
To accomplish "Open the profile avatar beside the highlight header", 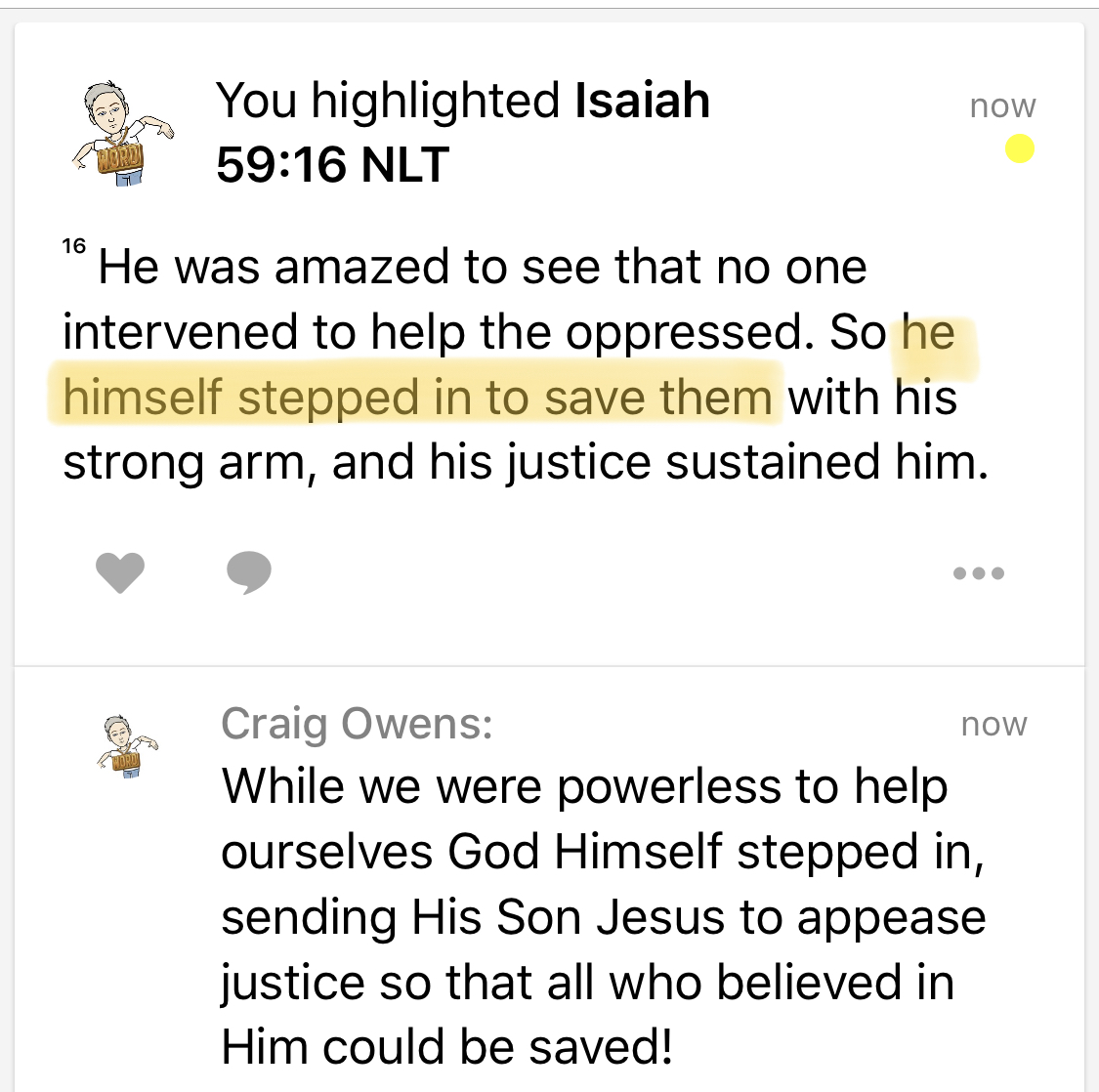I will click(123, 134).
